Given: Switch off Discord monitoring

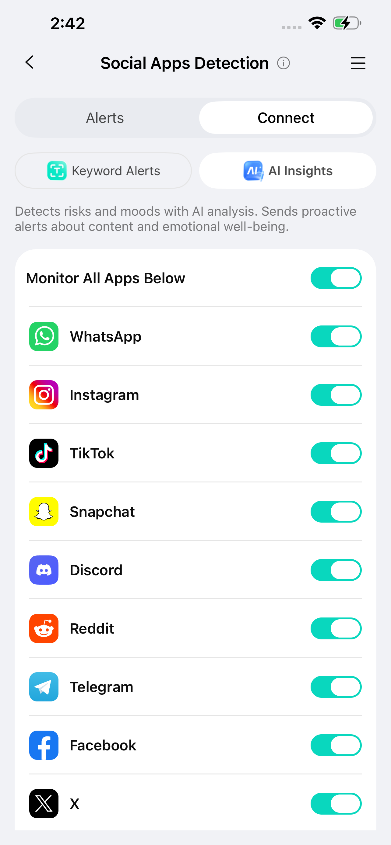Looking at the screenshot, I should (336, 570).
